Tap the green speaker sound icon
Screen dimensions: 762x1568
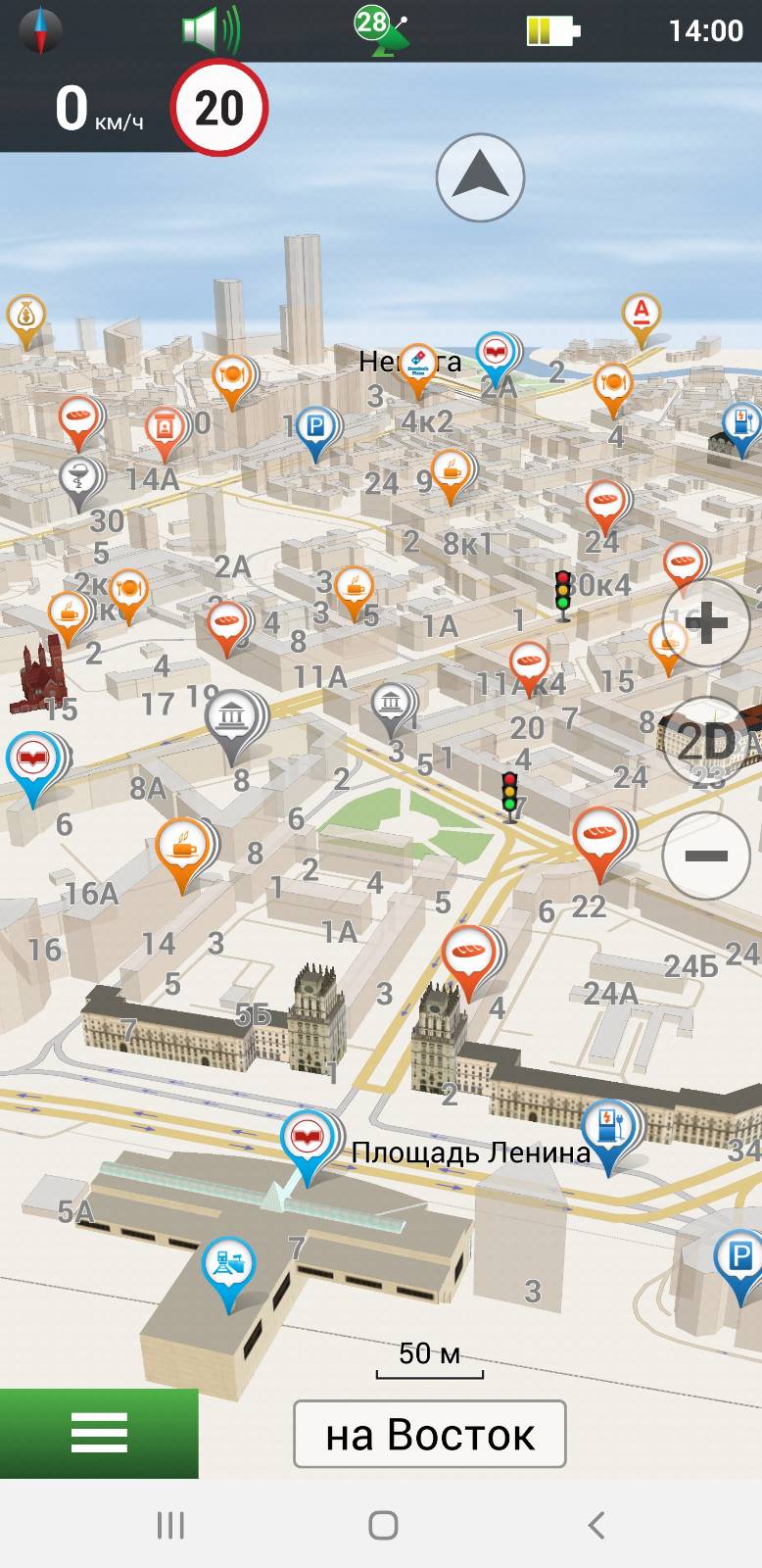coord(211,30)
